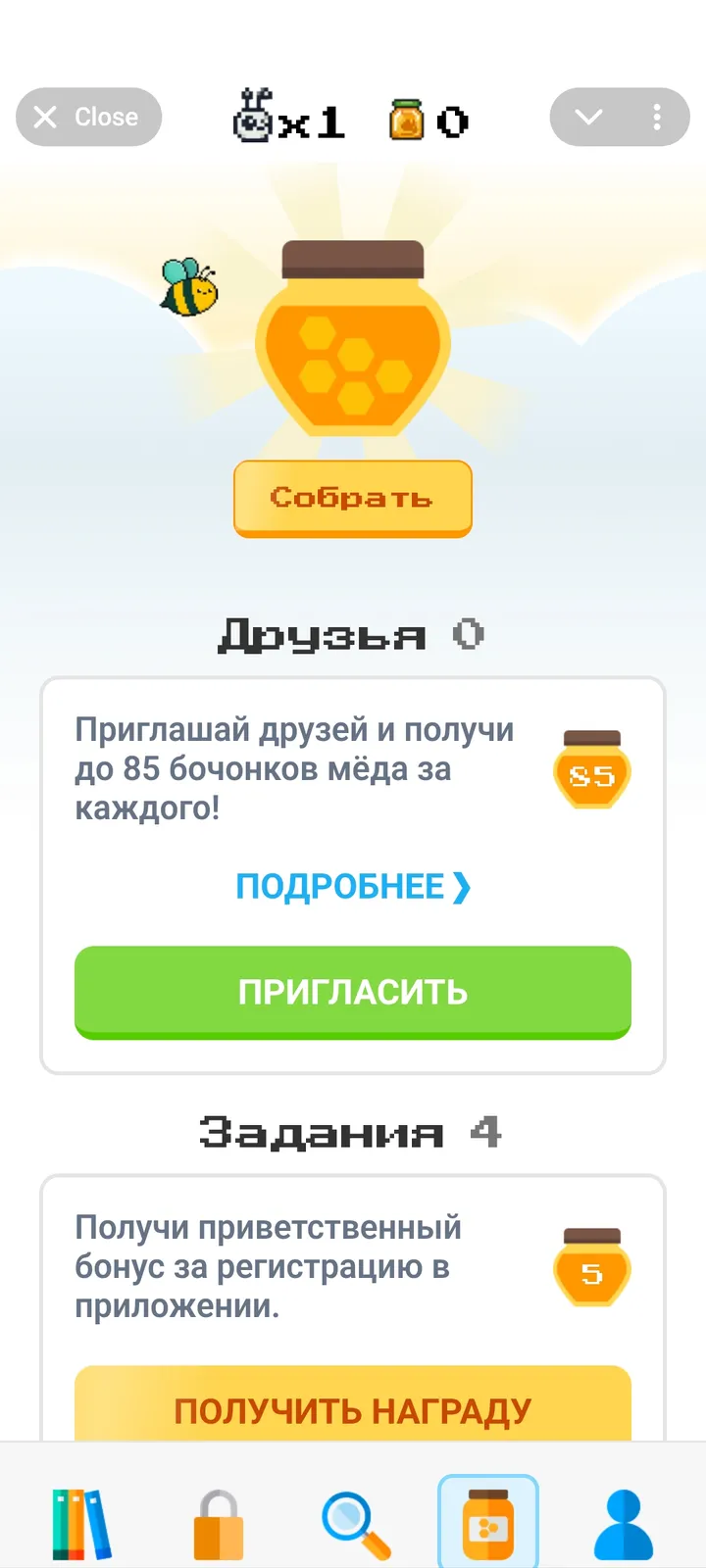This screenshot has width=706, height=1568.
Task: Open the ПОДРОБНЕЕ details link
Action: [351, 887]
